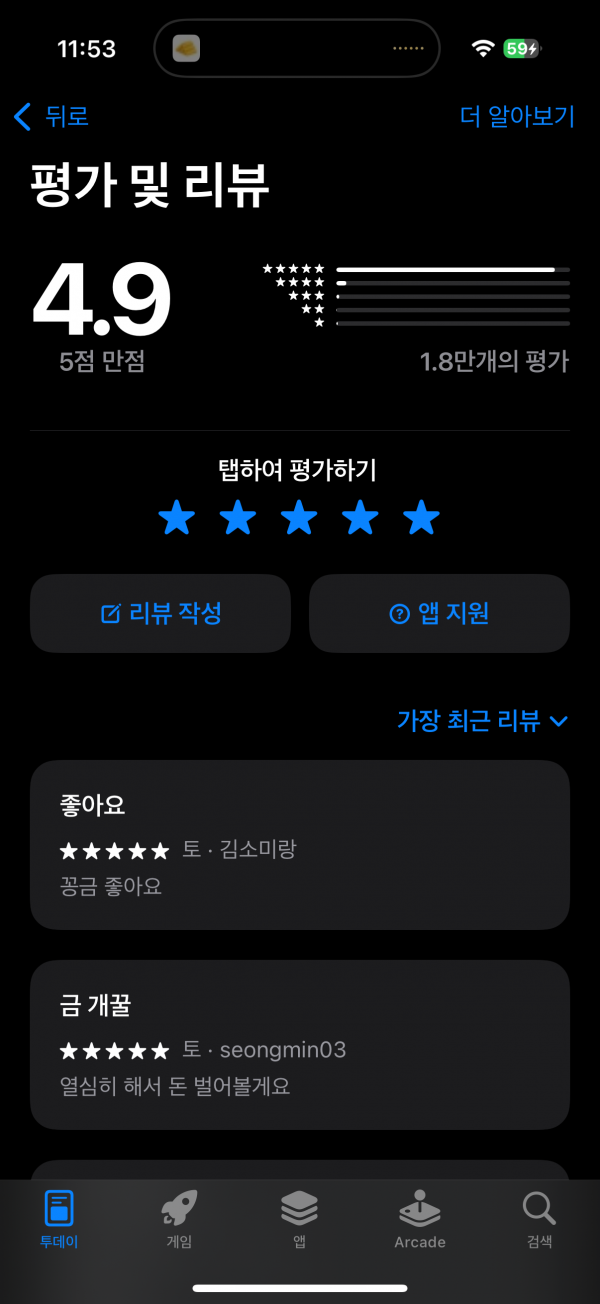Screen dimensions: 600x1304
Task: Rate the app with the fifth star
Action: tap(421, 518)
